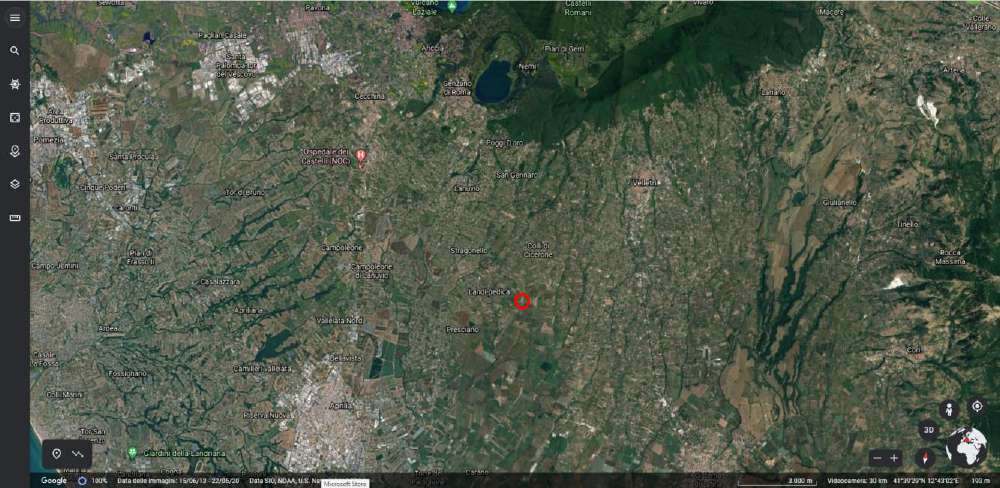Switch to 3D view
The height and width of the screenshot is (488, 1000).
929,431
